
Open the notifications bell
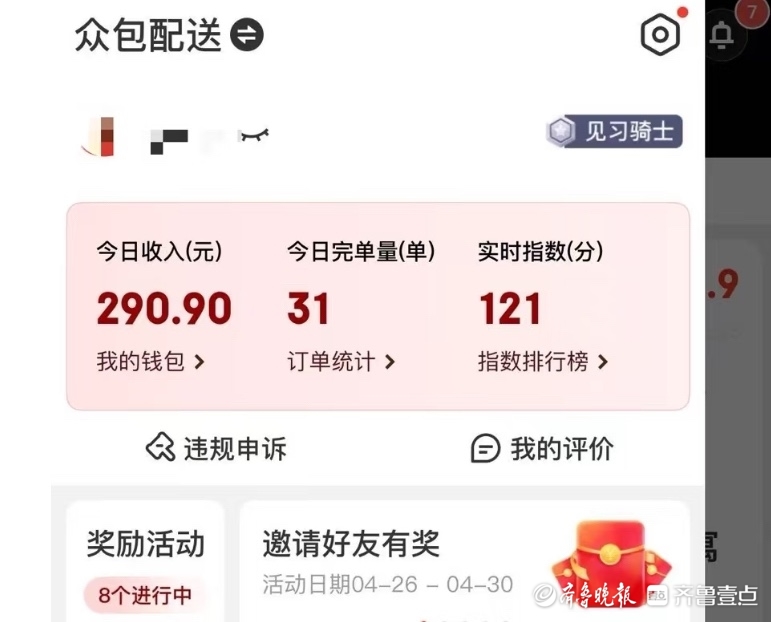[722, 36]
